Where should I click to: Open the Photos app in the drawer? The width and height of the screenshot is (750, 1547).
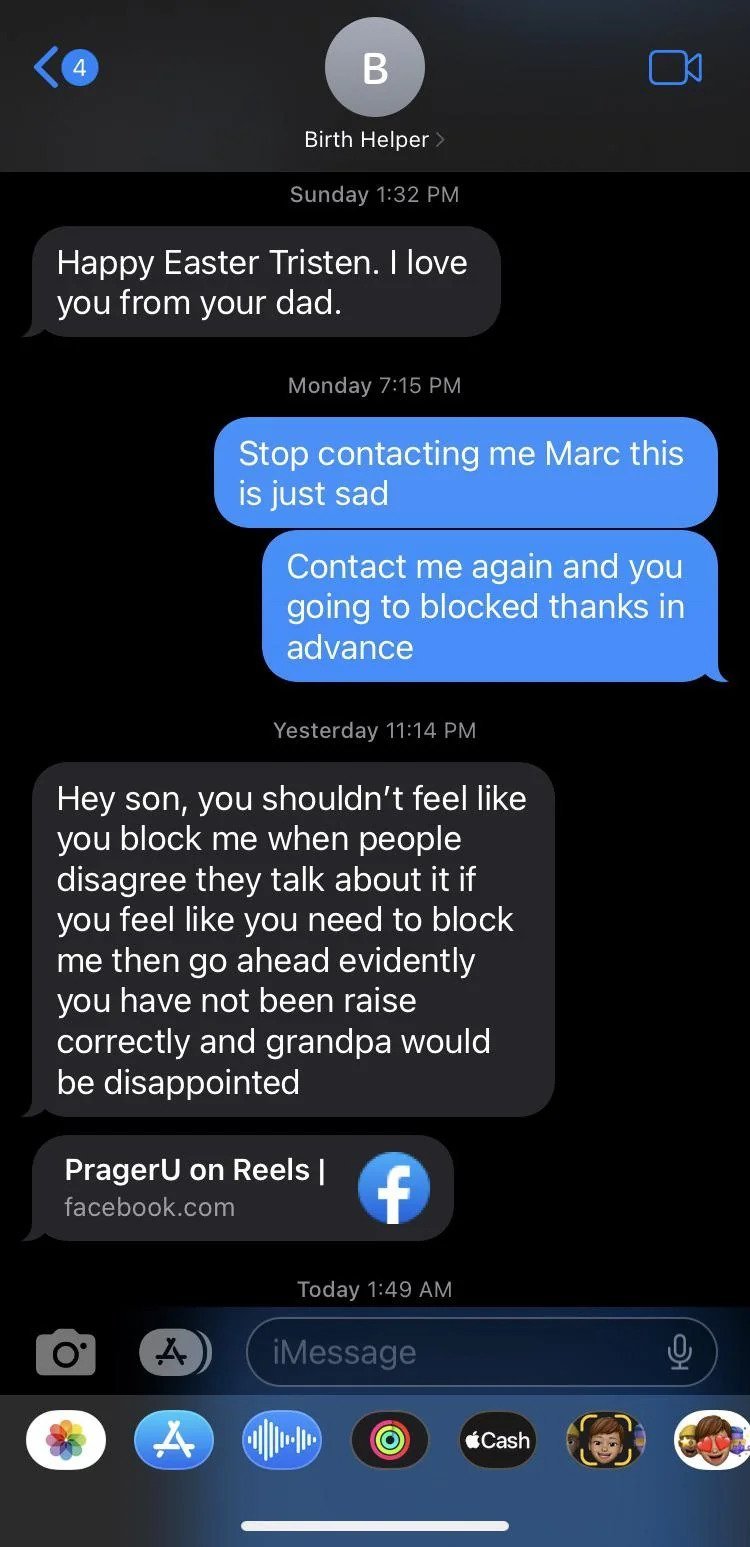tap(66, 1440)
